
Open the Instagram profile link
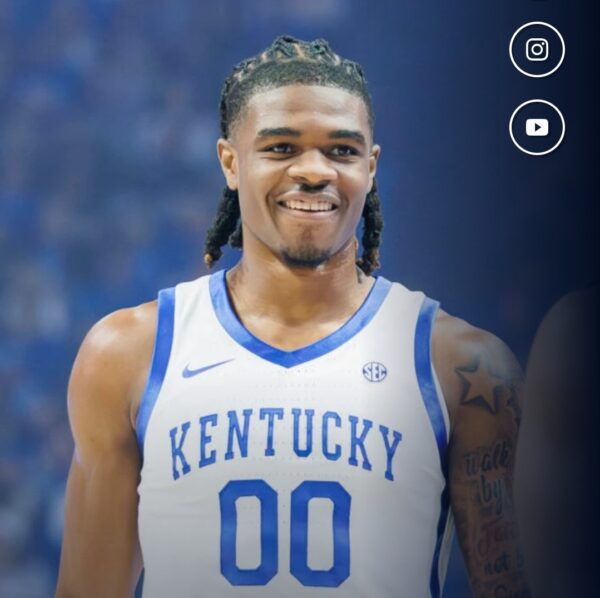pos(537,49)
